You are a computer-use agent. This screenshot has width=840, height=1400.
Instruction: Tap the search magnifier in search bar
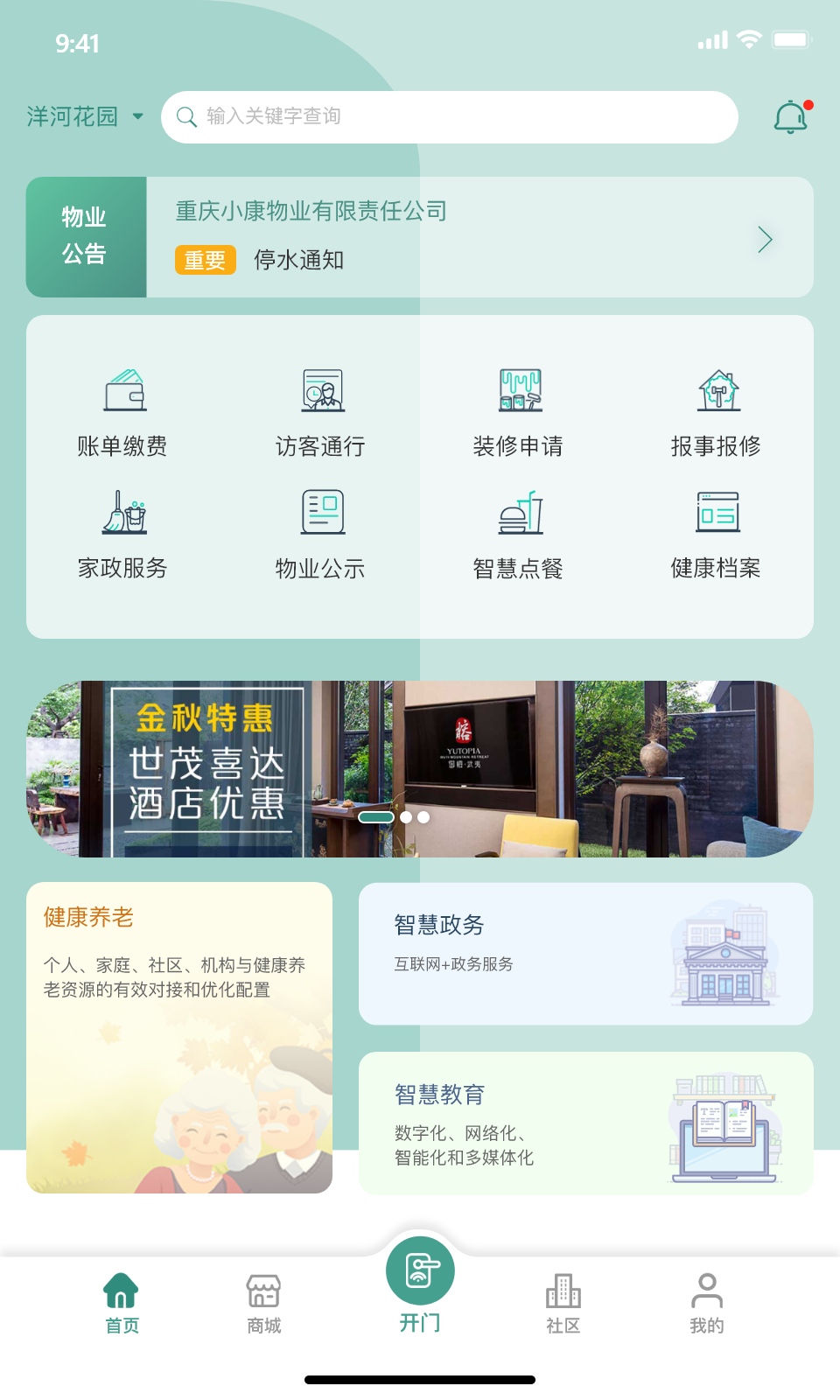click(186, 115)
